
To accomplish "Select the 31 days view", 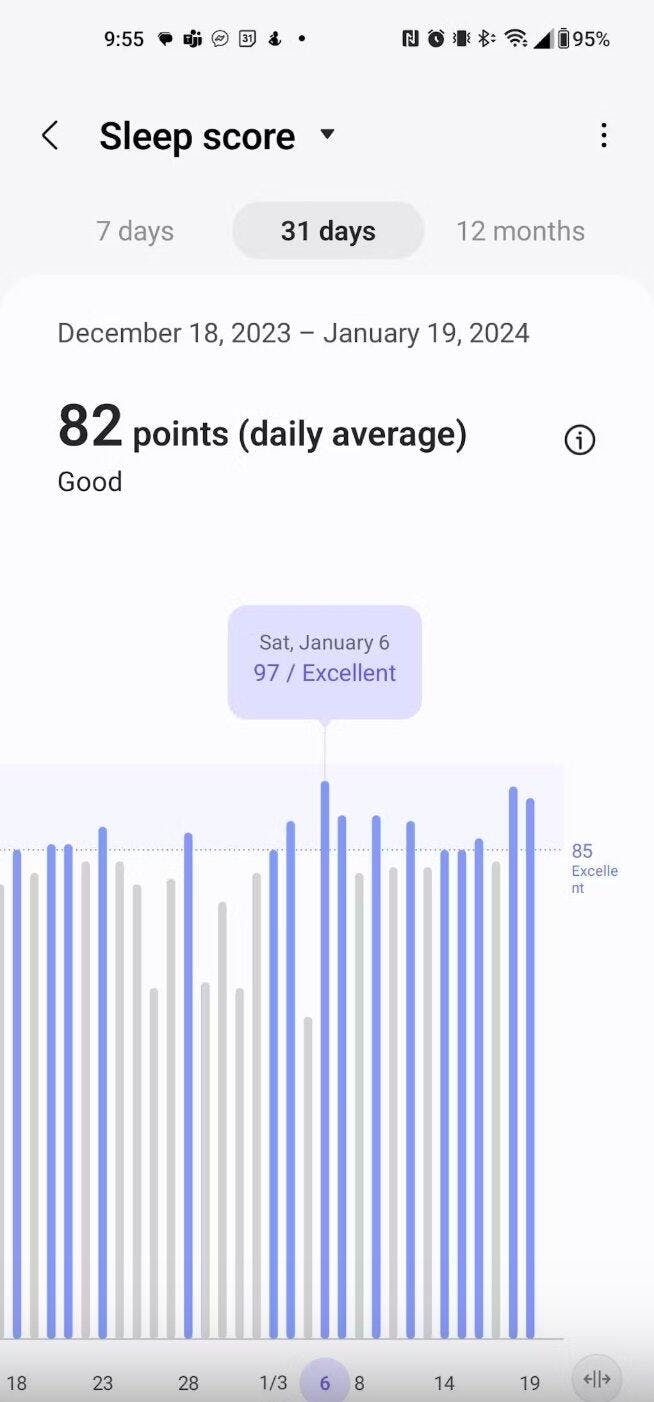I will coord(328,231).
